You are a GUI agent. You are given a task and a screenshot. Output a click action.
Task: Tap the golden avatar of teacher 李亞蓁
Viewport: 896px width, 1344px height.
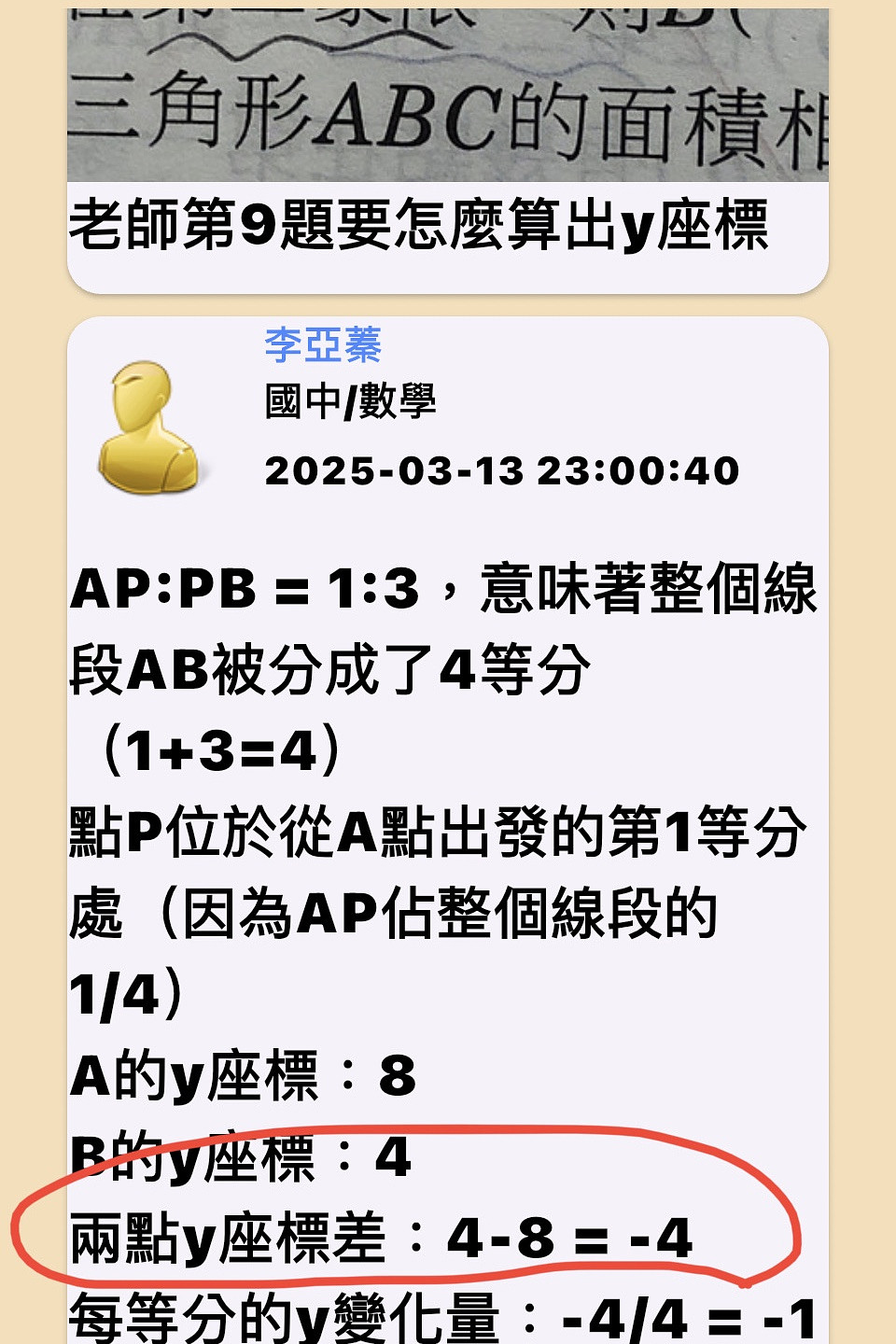(149, 427)
